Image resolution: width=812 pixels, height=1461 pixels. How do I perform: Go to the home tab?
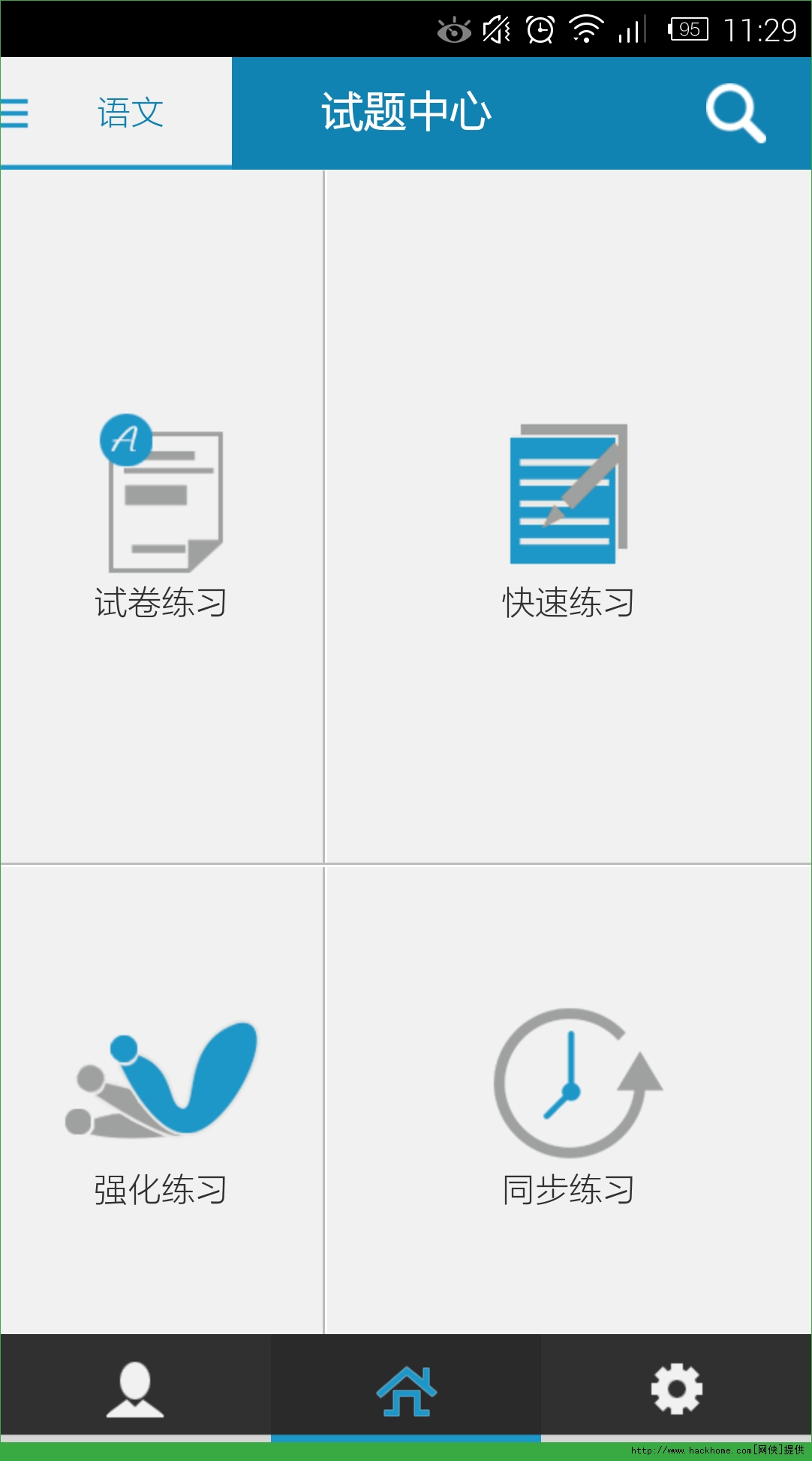coord(406,1389)
